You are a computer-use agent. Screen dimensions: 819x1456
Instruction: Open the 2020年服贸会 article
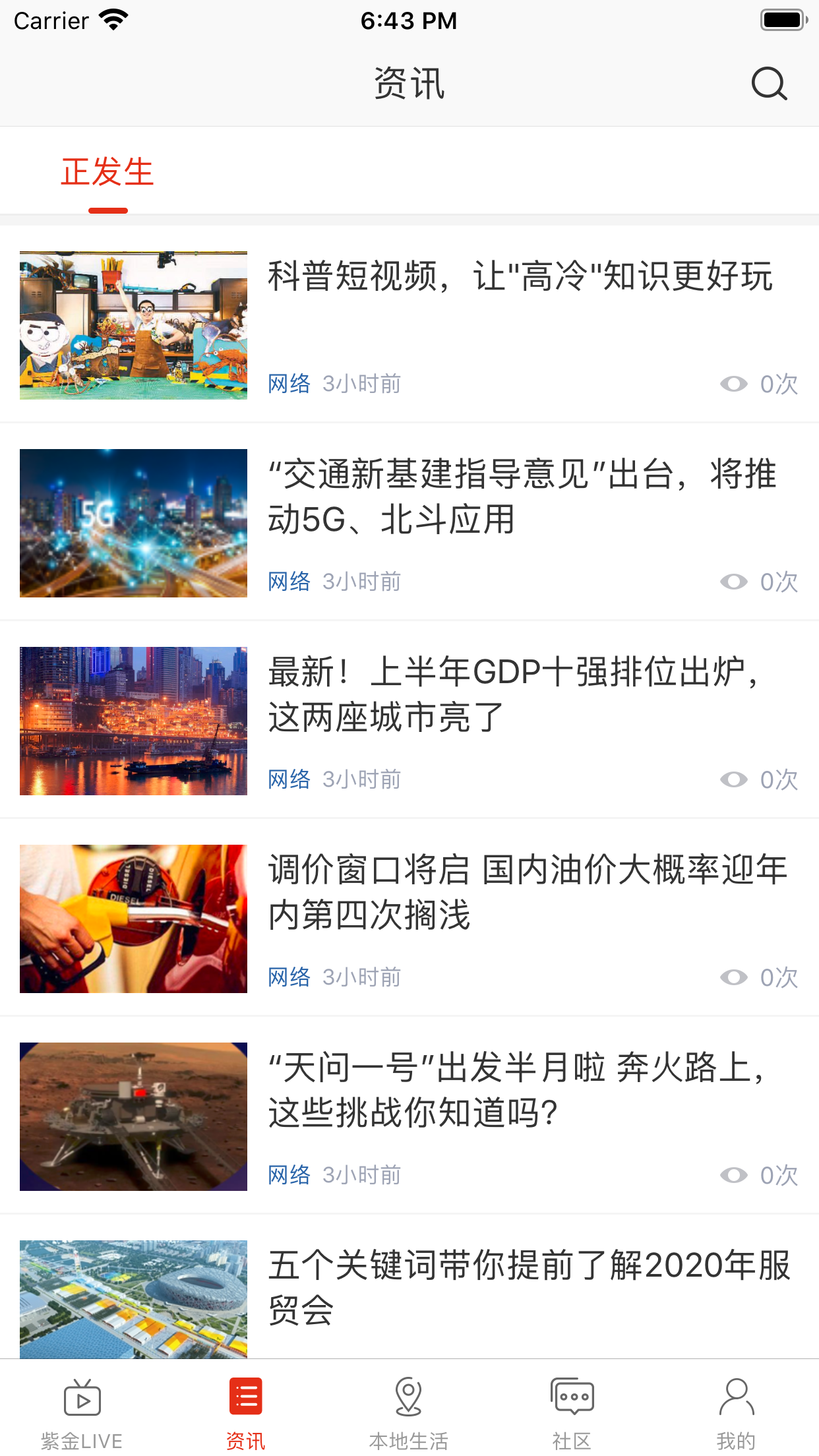[x=409, y=1287]
